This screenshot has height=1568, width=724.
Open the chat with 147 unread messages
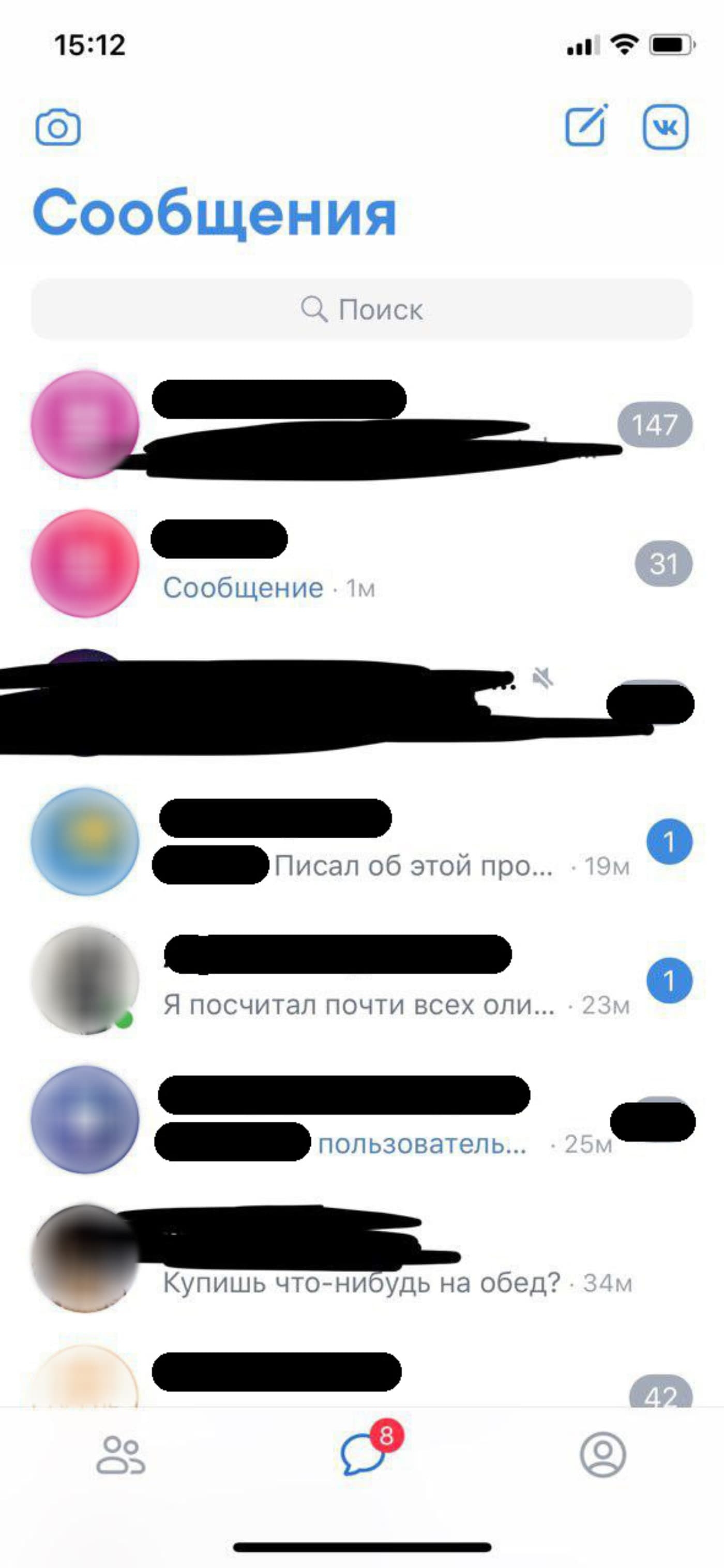coord(361,424)
